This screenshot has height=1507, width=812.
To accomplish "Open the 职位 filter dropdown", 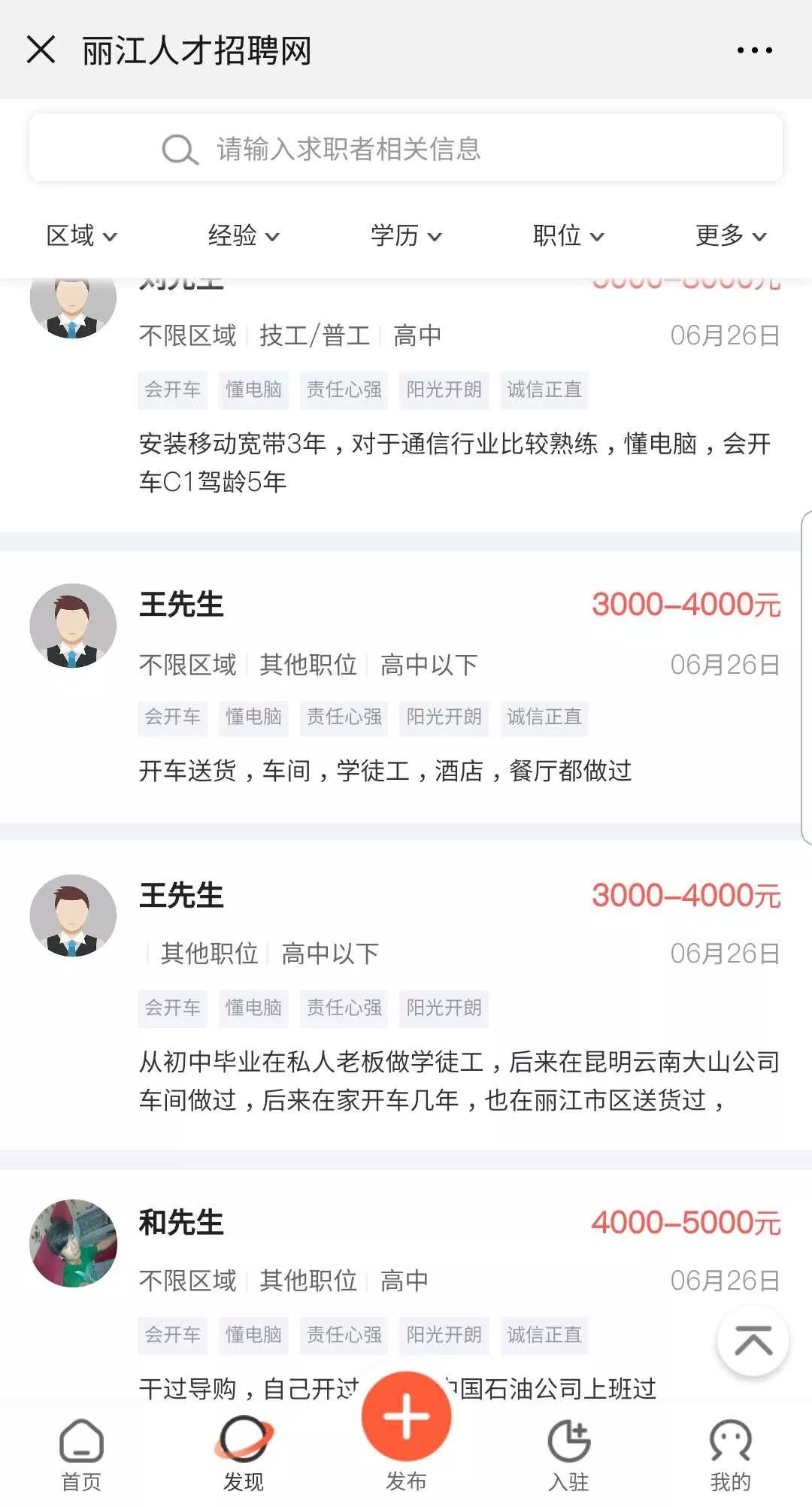I will pos(568,235).
